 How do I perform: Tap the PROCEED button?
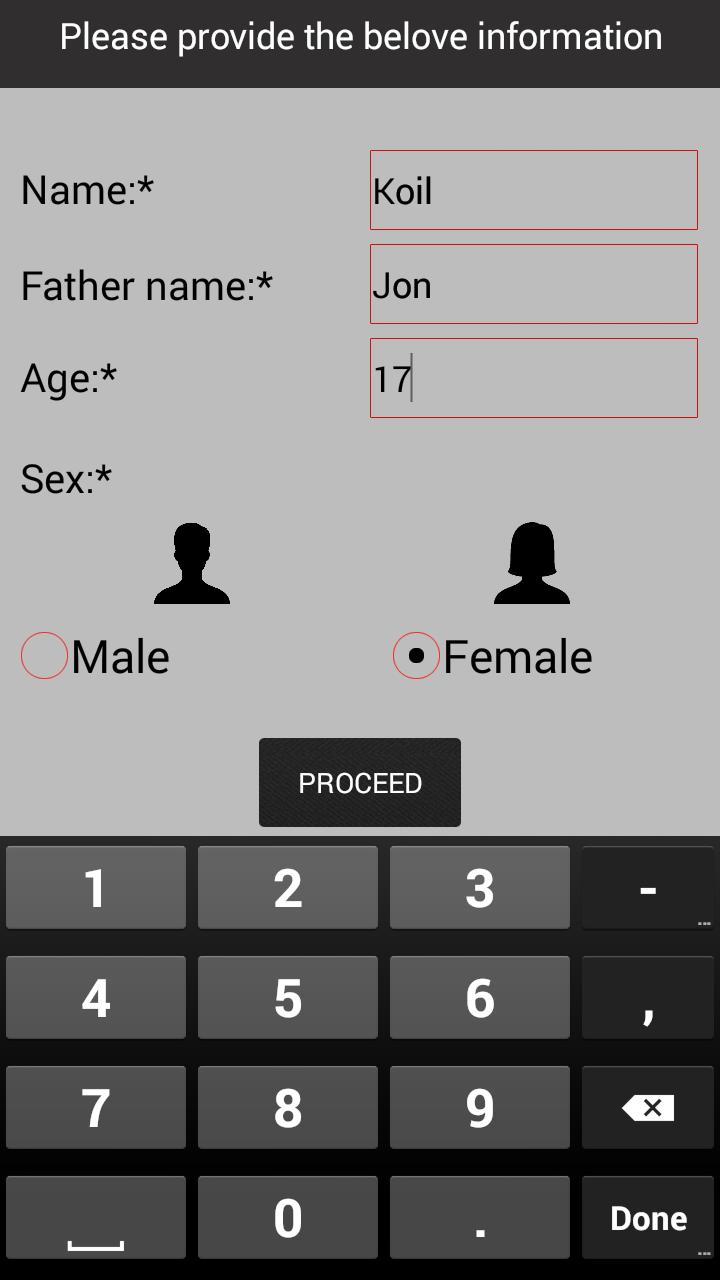(x=360, y=783)
